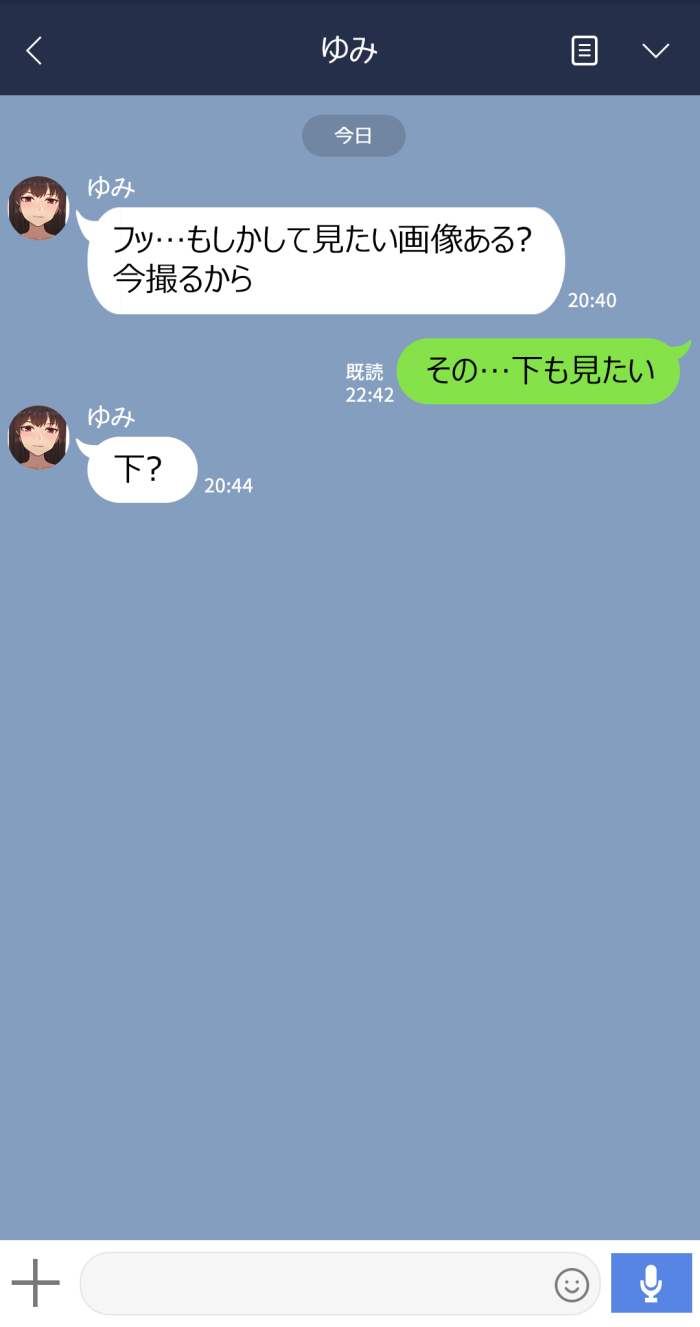
Task: Go back from the ゆみ chat
Action: 34,51
